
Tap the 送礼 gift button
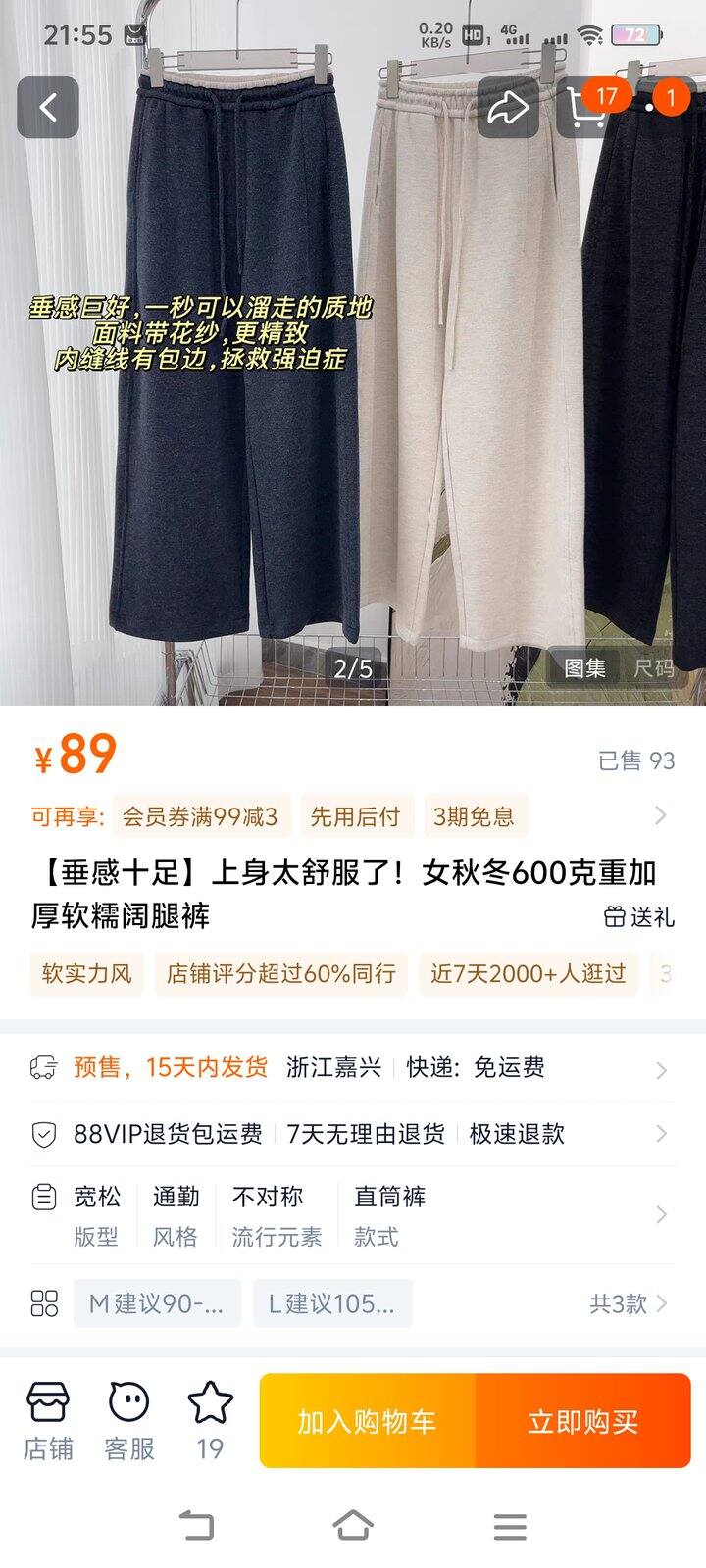click(639, 917)
